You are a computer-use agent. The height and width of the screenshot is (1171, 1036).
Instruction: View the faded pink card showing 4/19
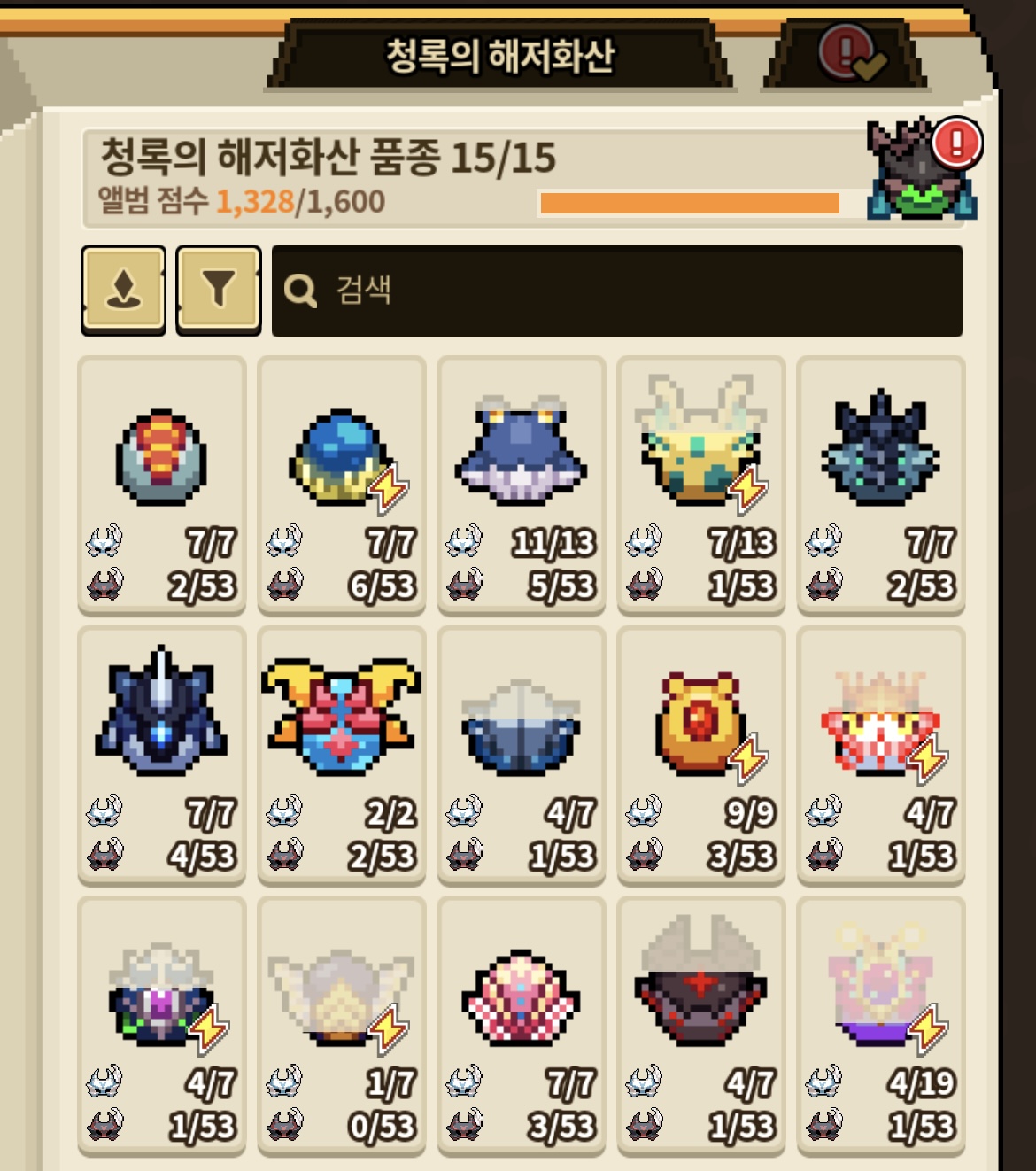tap(881, 1024)
